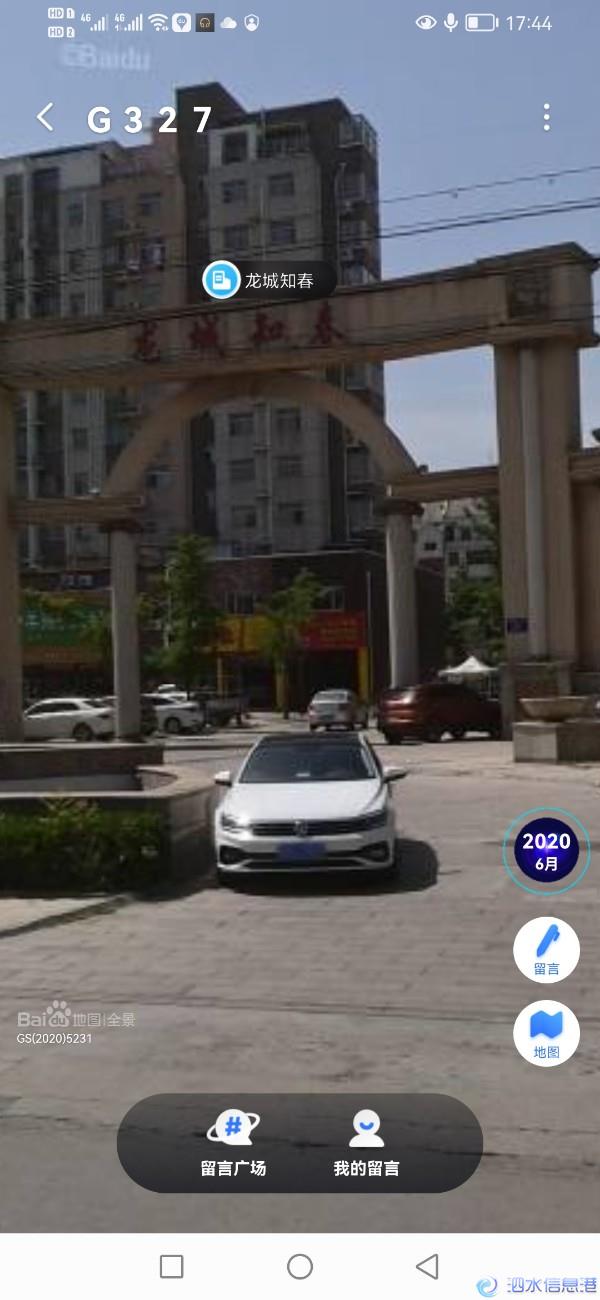Switch to the 地图 map view

tap(546, 1033)
